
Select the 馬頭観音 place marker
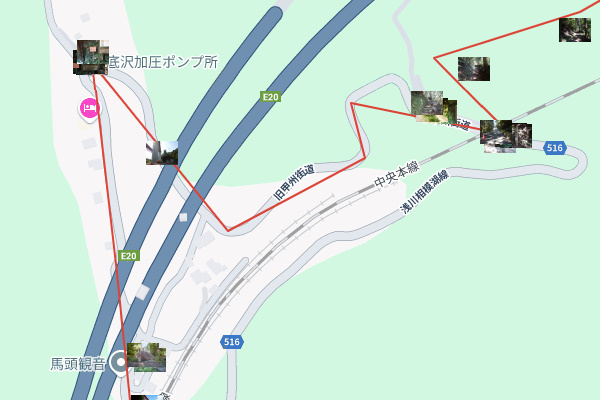pos(120,362)
